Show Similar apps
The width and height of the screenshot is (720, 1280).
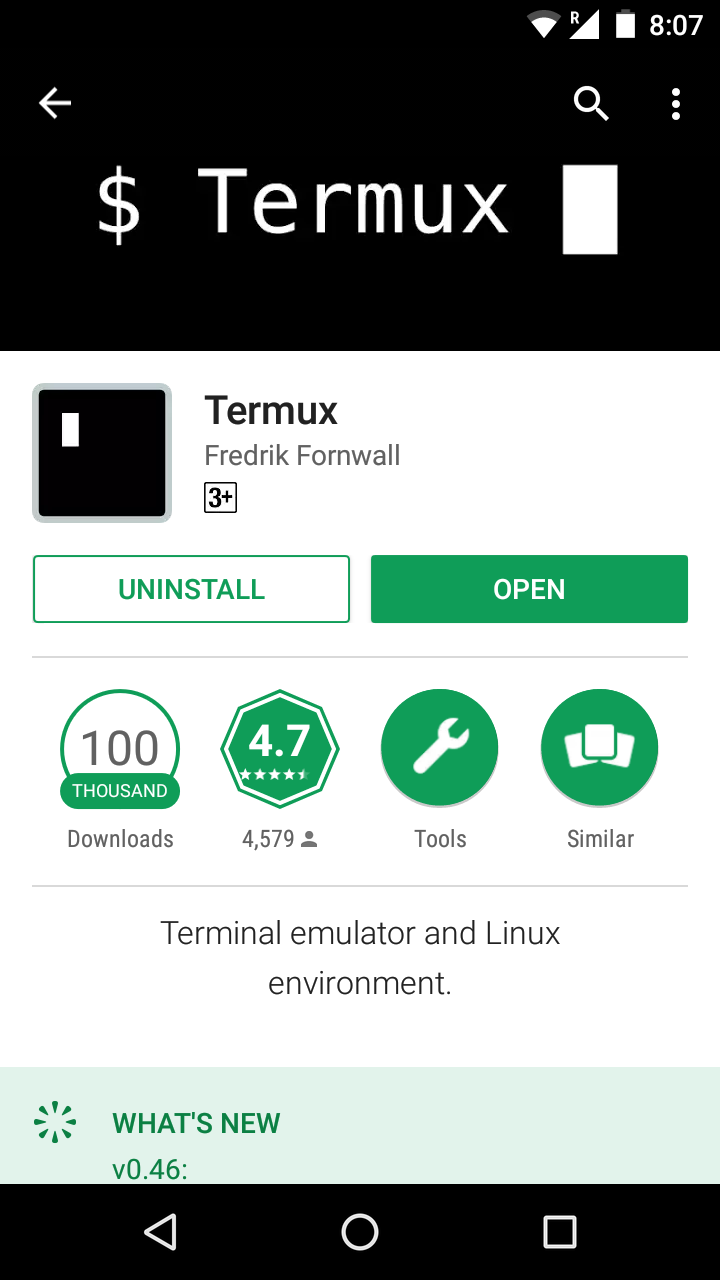(600, 748)
